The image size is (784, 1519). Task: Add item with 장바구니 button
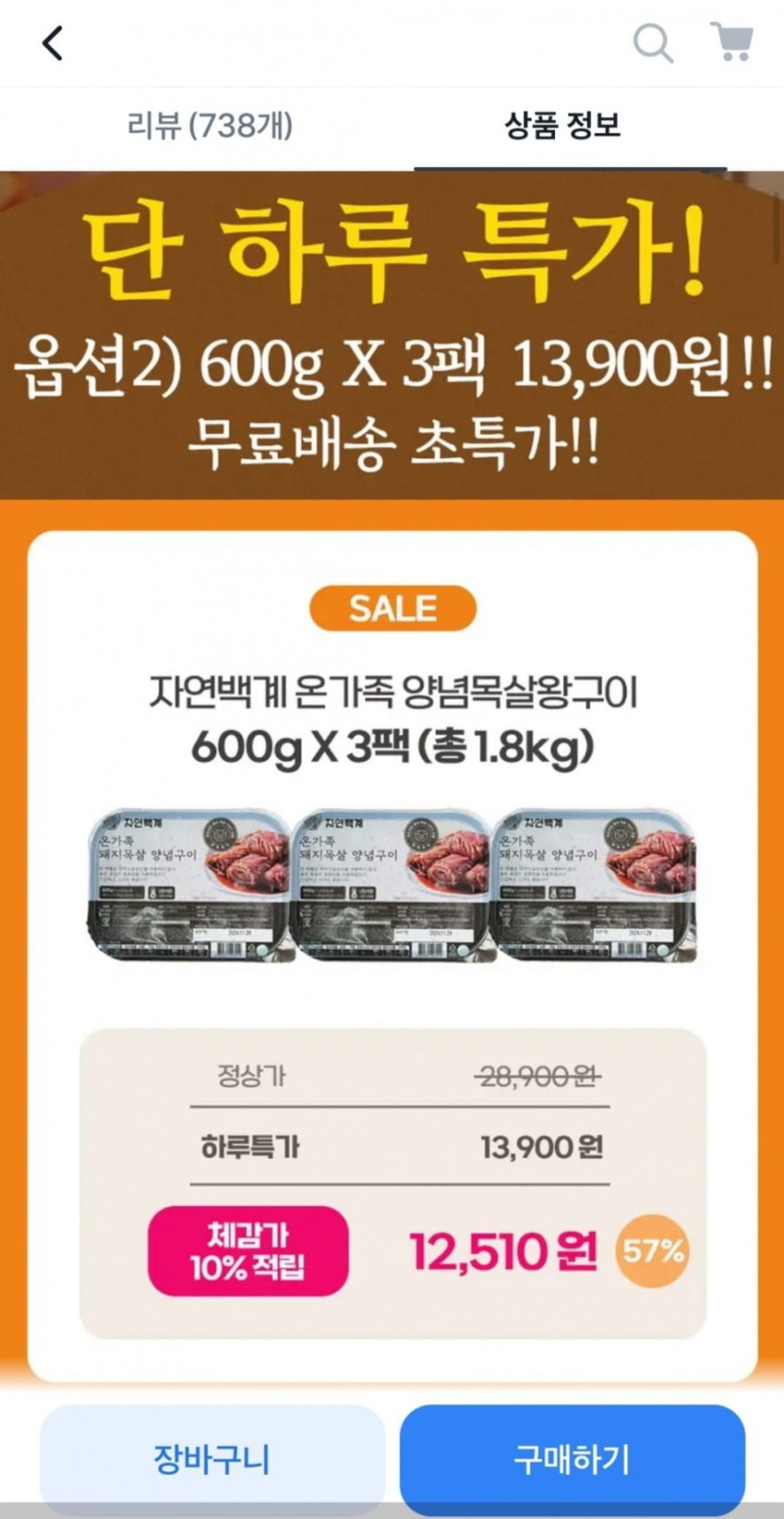(212, 1459)
